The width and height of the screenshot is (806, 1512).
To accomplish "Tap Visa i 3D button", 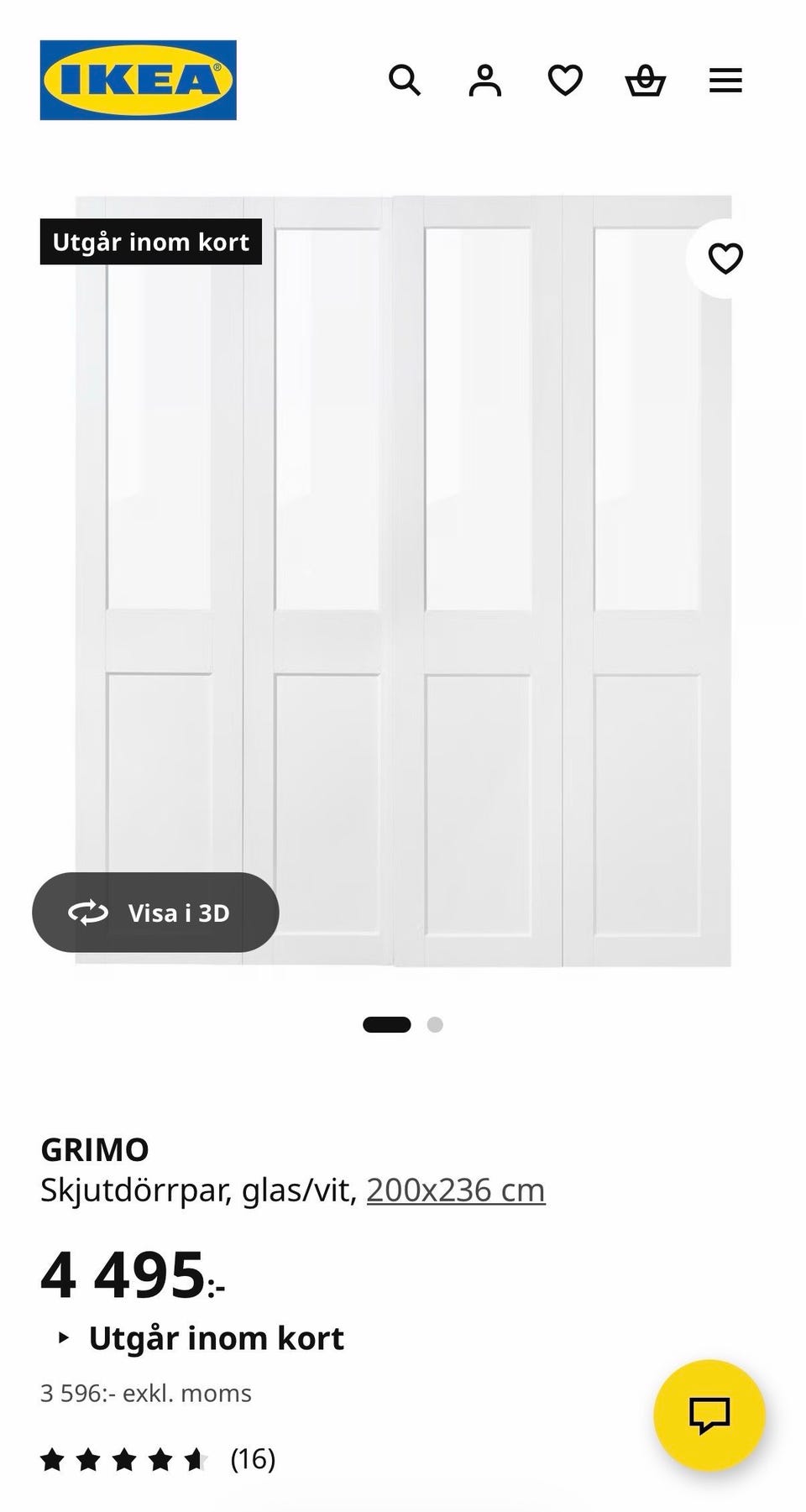I will (x=155, y=913).
